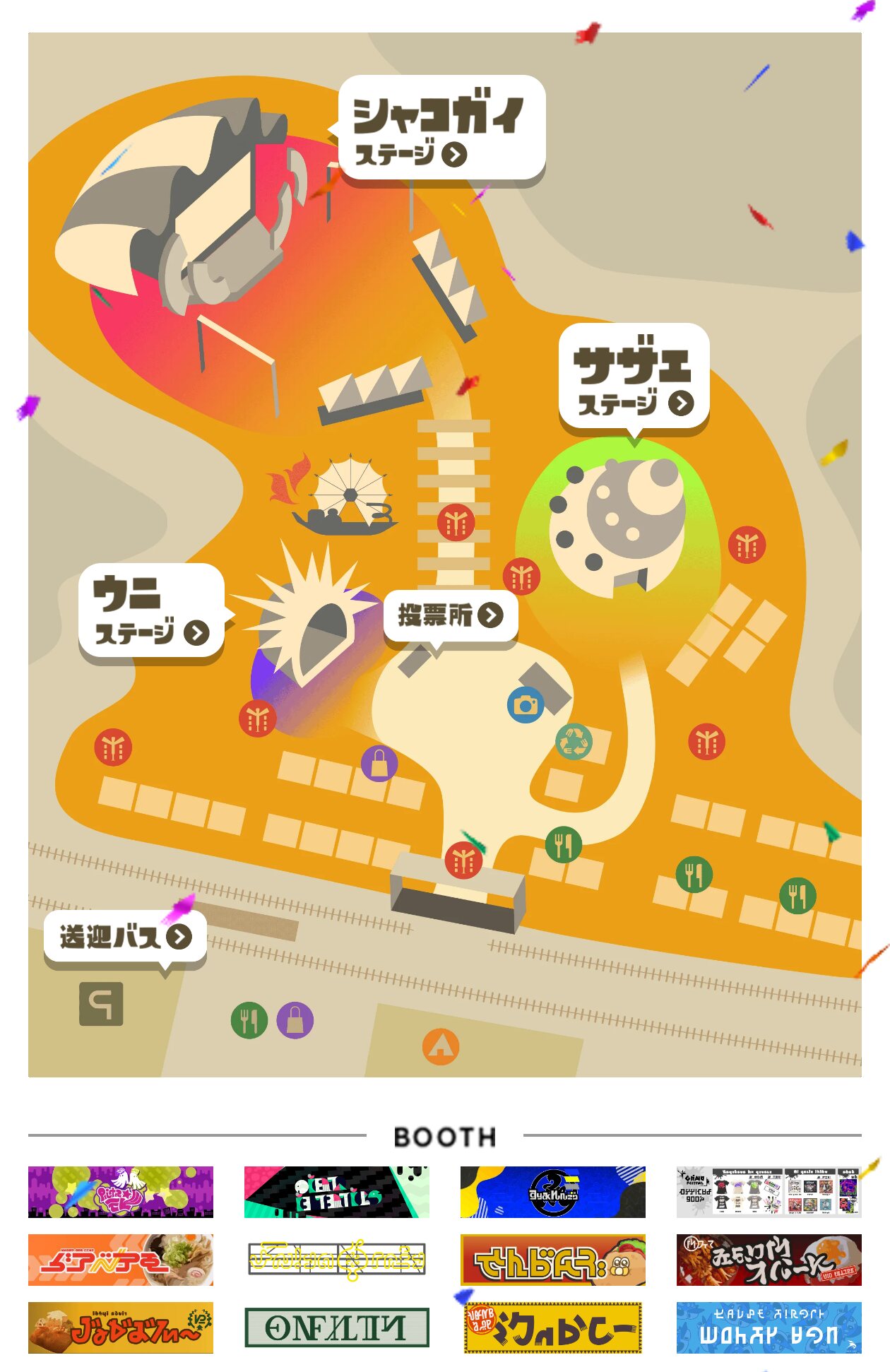Image resolution: width=890 pixels, height=1372 pixels.
Task: Open the サザエ ステージ label
Action: coord(634,378)
